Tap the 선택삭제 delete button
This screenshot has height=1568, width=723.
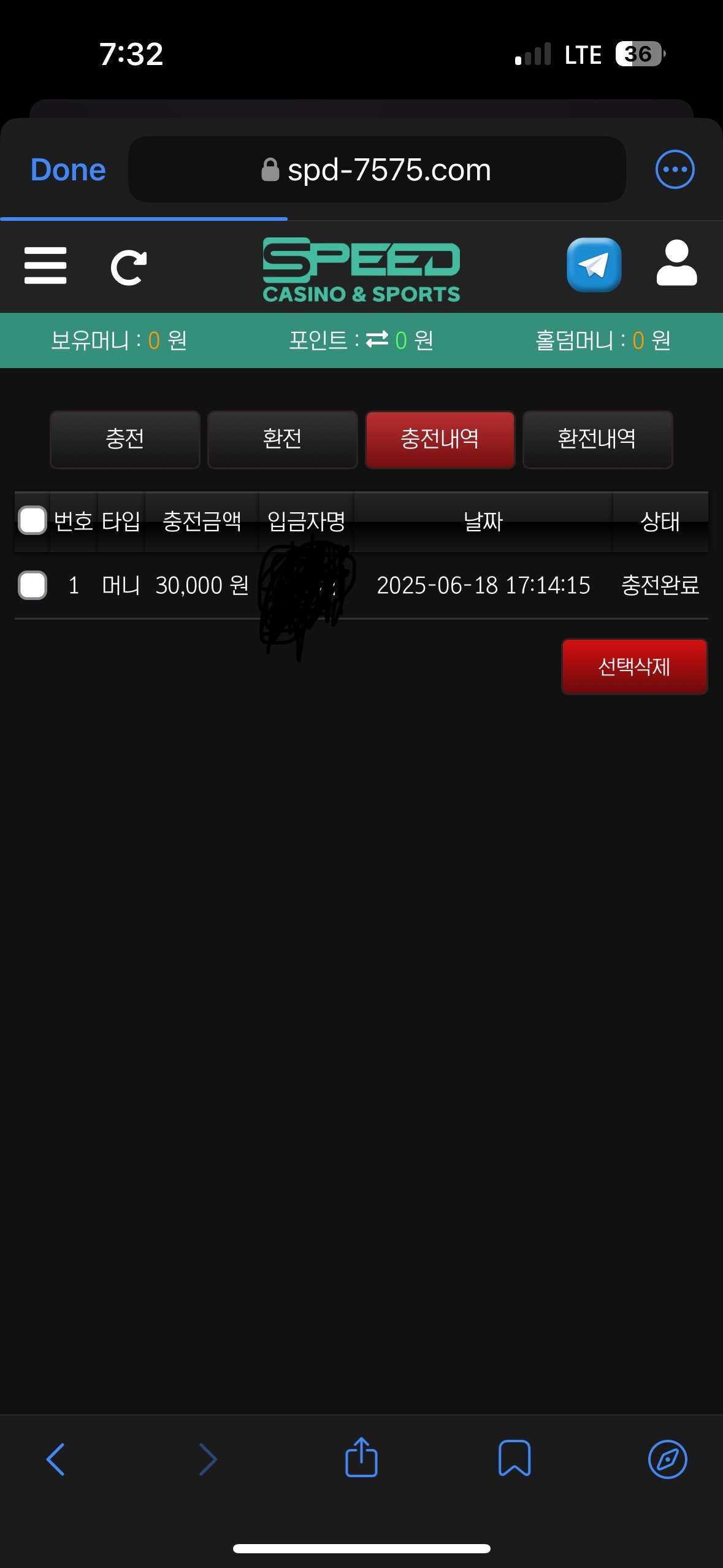point(634,666)
